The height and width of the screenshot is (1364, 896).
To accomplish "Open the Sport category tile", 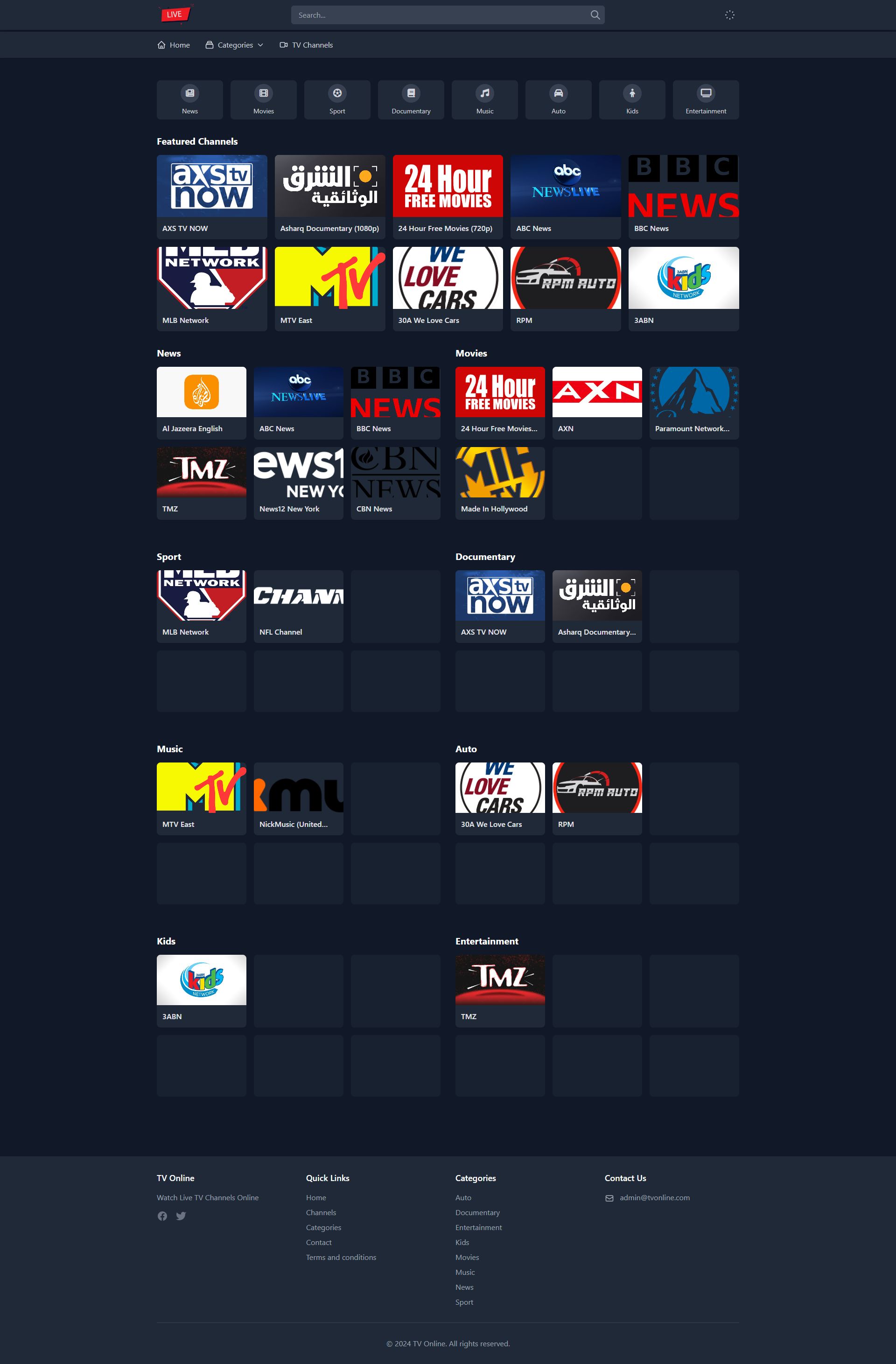I will click(x=337, y=100).
